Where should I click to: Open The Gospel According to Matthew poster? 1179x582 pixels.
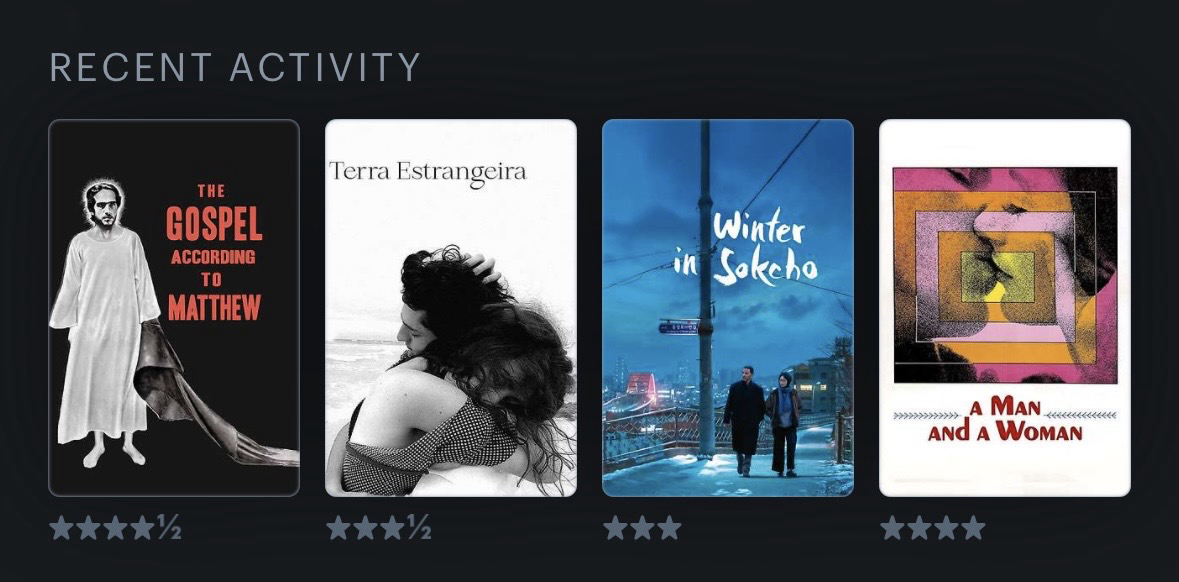click(174, 308)
